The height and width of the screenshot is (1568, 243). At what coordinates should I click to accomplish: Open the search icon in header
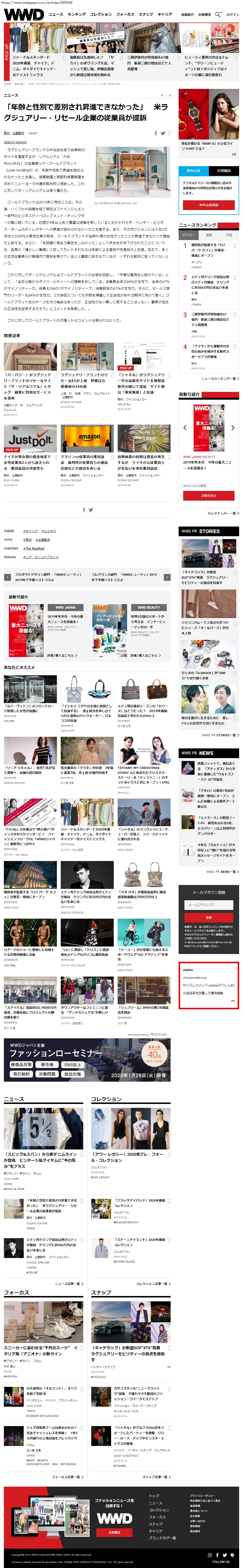pyautogui.click(x=217, y=14)
